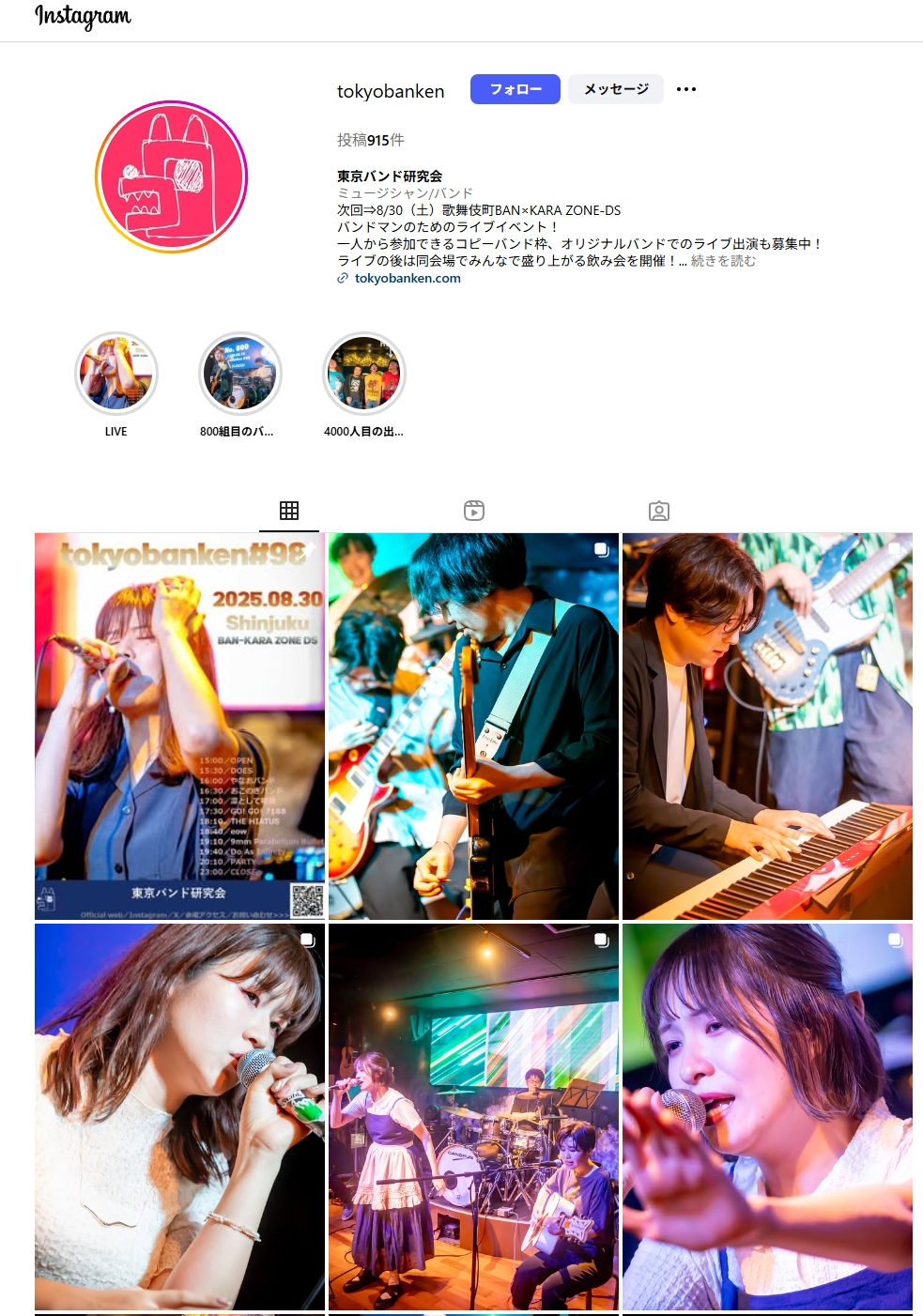Expand the bio with 続きを読む
The width and height of the screenshot is (923, 1316).
pos(723,261)
